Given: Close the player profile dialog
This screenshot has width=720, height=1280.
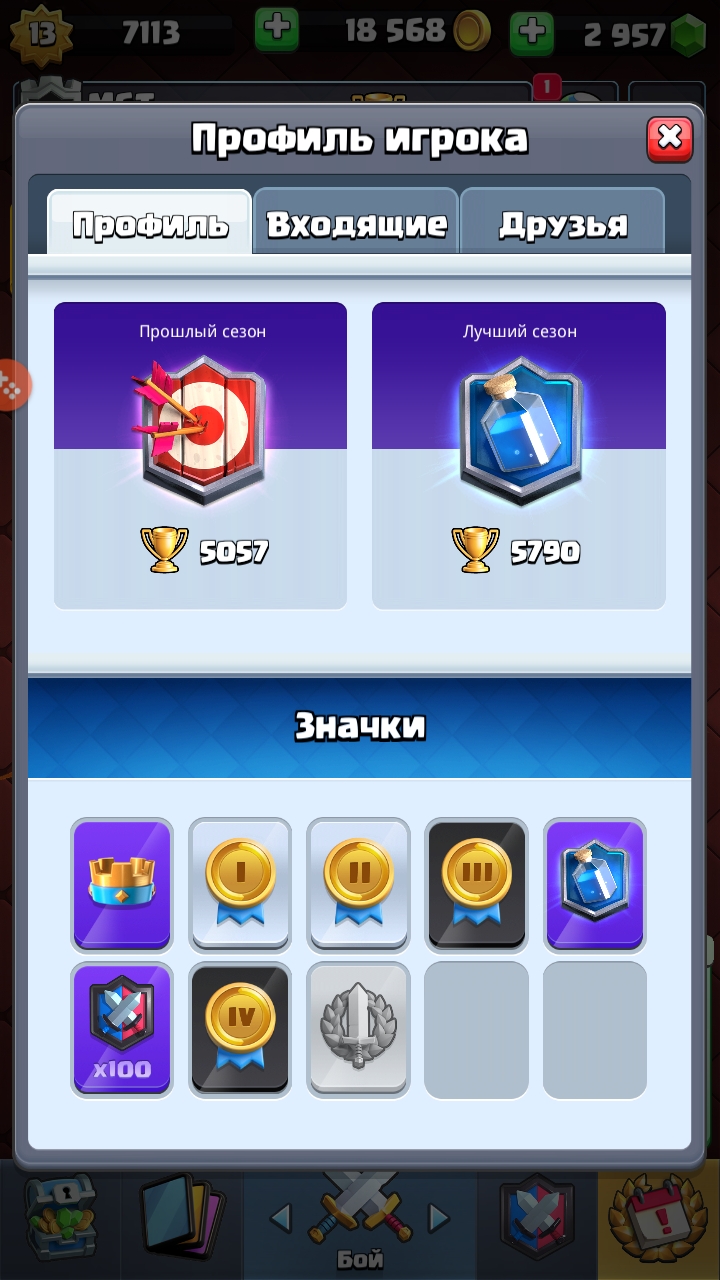Looking at the screenshot, I should click(x=669, y=139).
